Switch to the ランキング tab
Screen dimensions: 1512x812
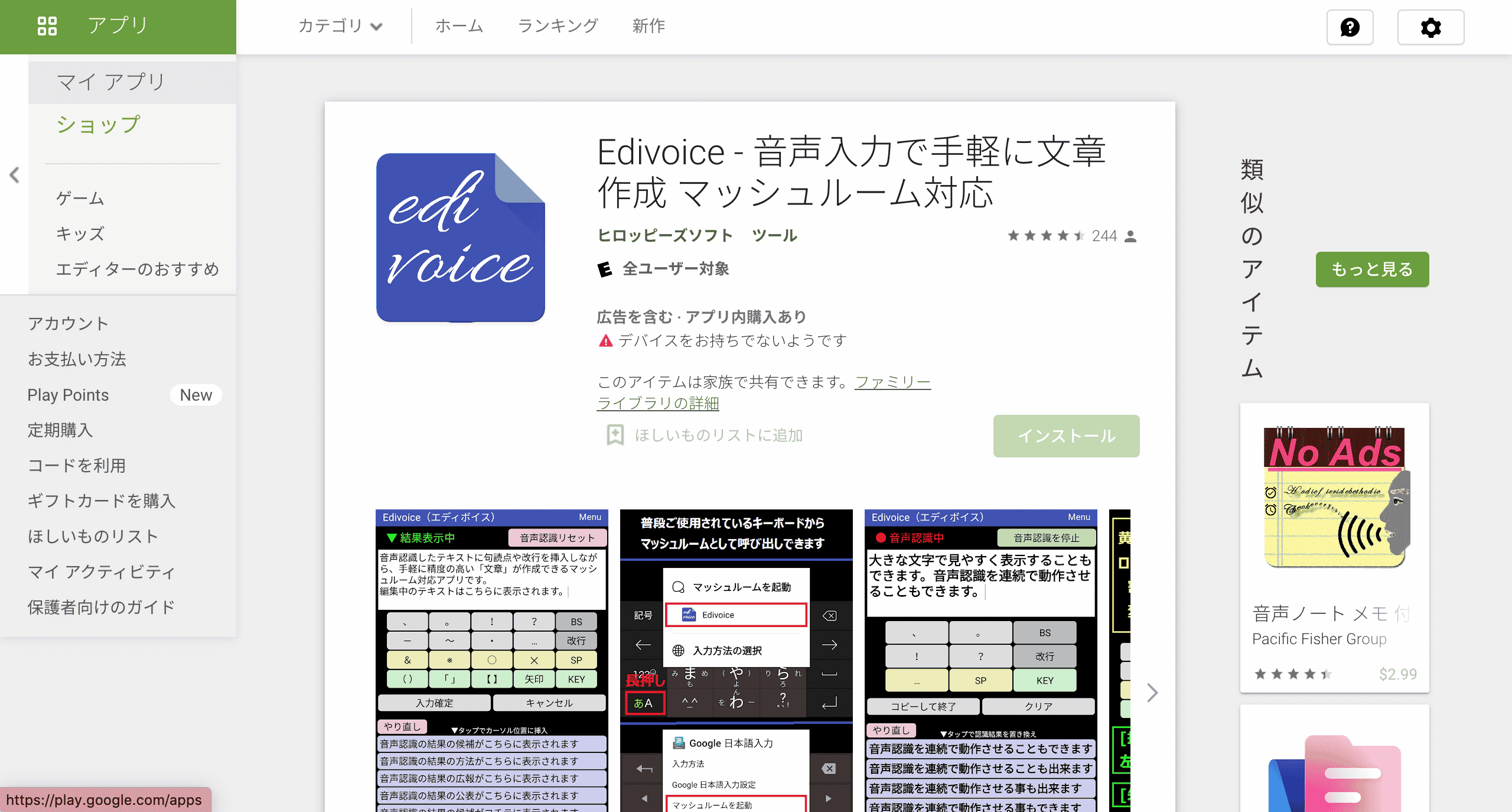point(558,26)
